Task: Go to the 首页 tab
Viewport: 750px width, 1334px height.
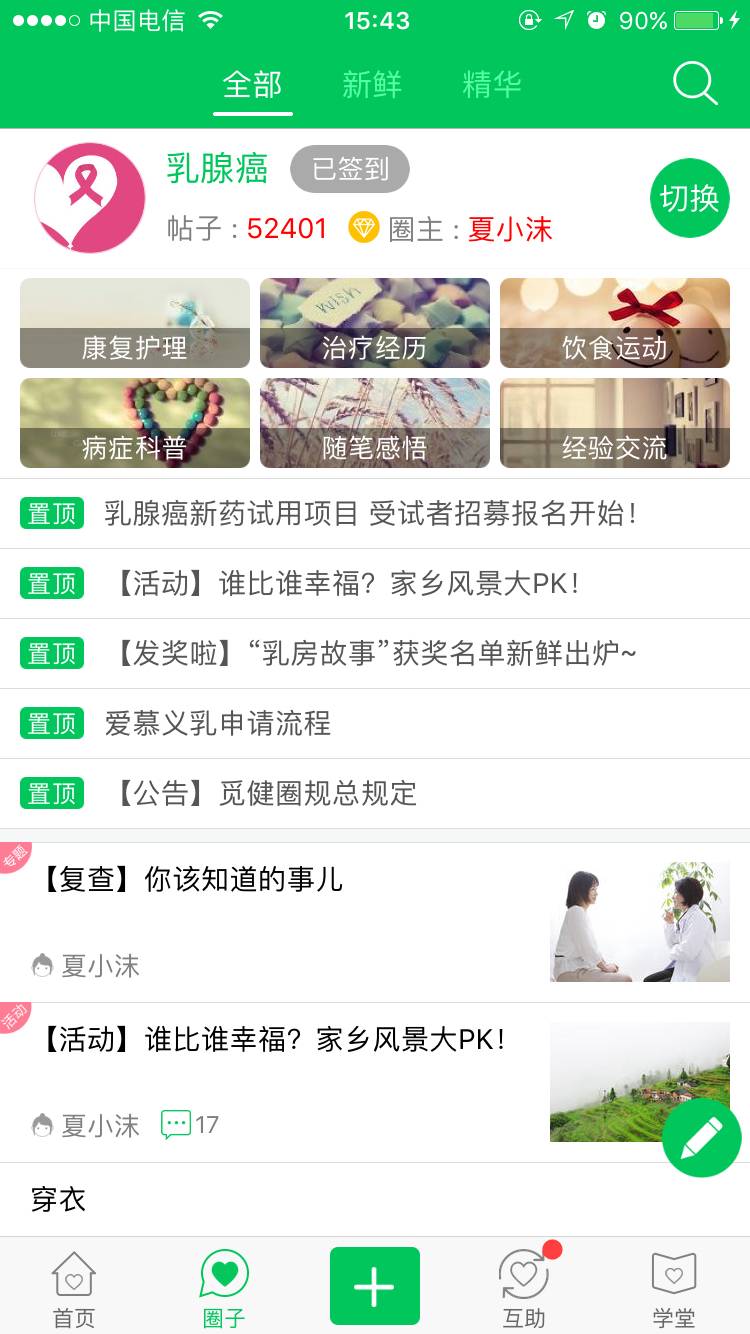Action: pos(74,1289)
